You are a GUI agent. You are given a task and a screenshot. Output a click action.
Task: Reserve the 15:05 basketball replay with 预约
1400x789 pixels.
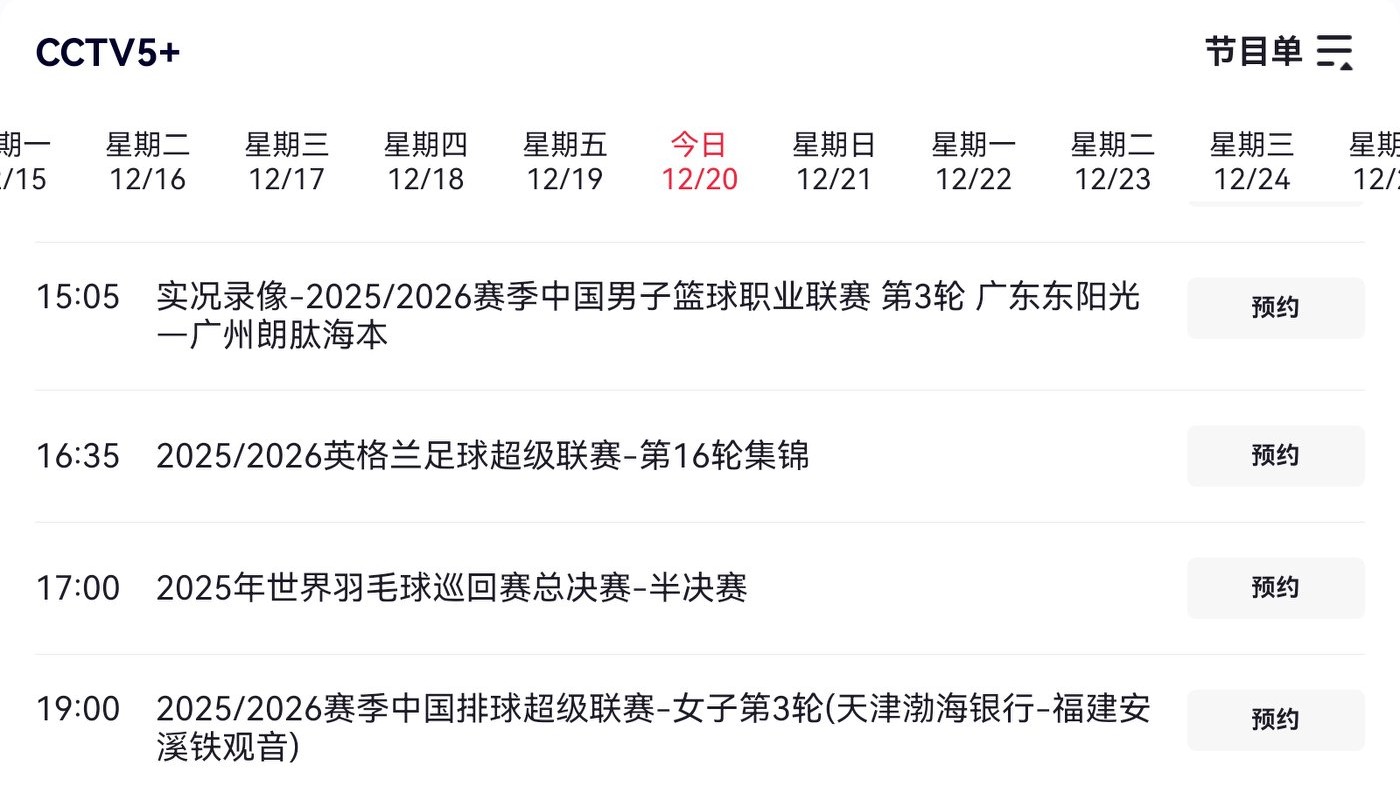click(x=1275, y=308)
